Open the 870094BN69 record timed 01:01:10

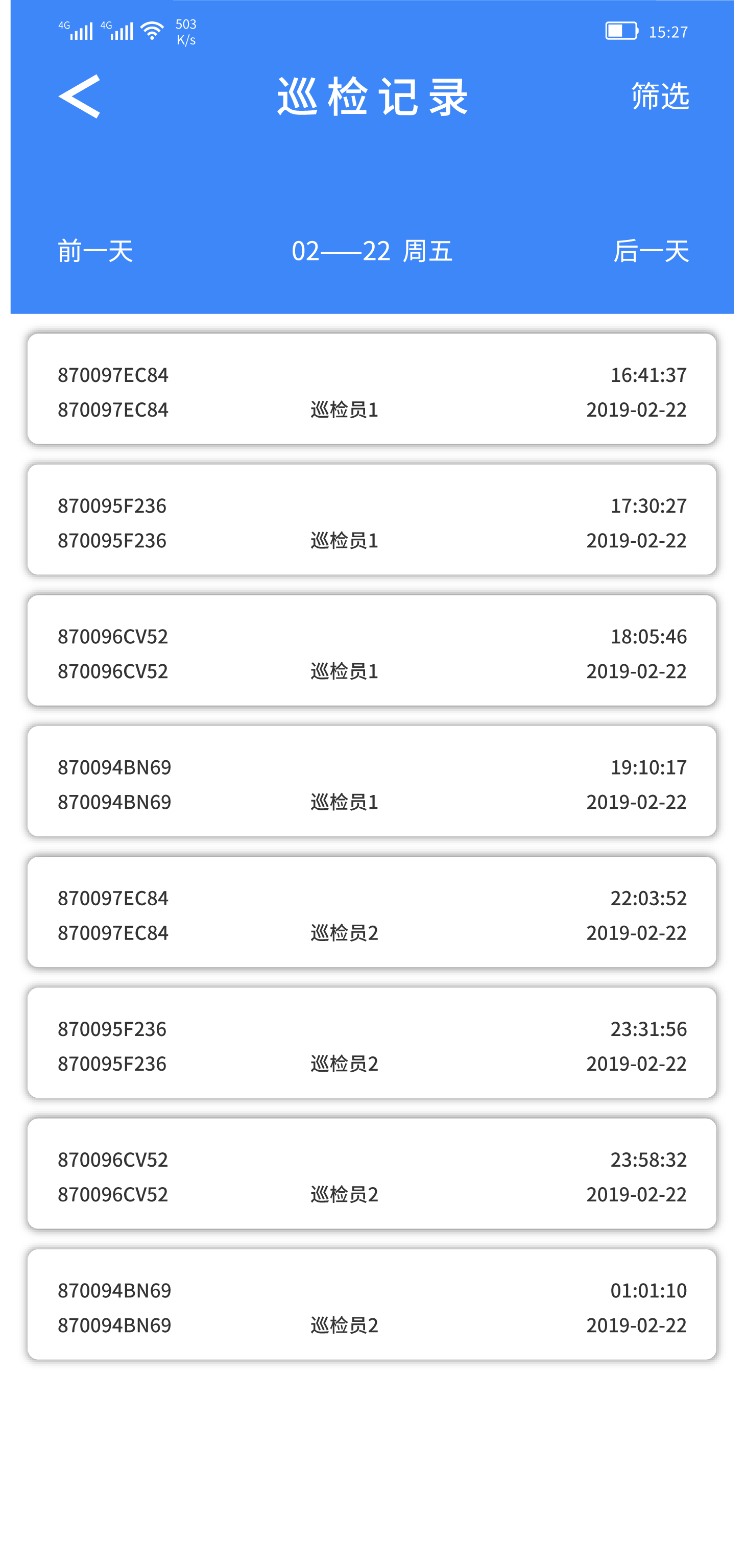(x=372, y=1296)
